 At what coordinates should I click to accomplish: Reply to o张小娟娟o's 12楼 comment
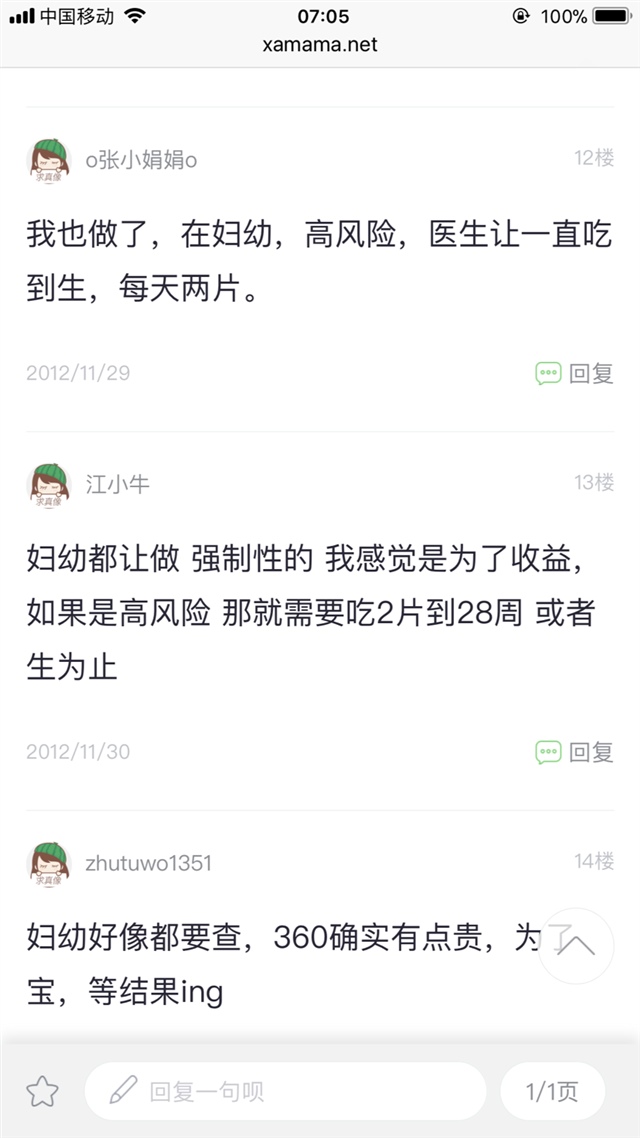coord(575,374)
